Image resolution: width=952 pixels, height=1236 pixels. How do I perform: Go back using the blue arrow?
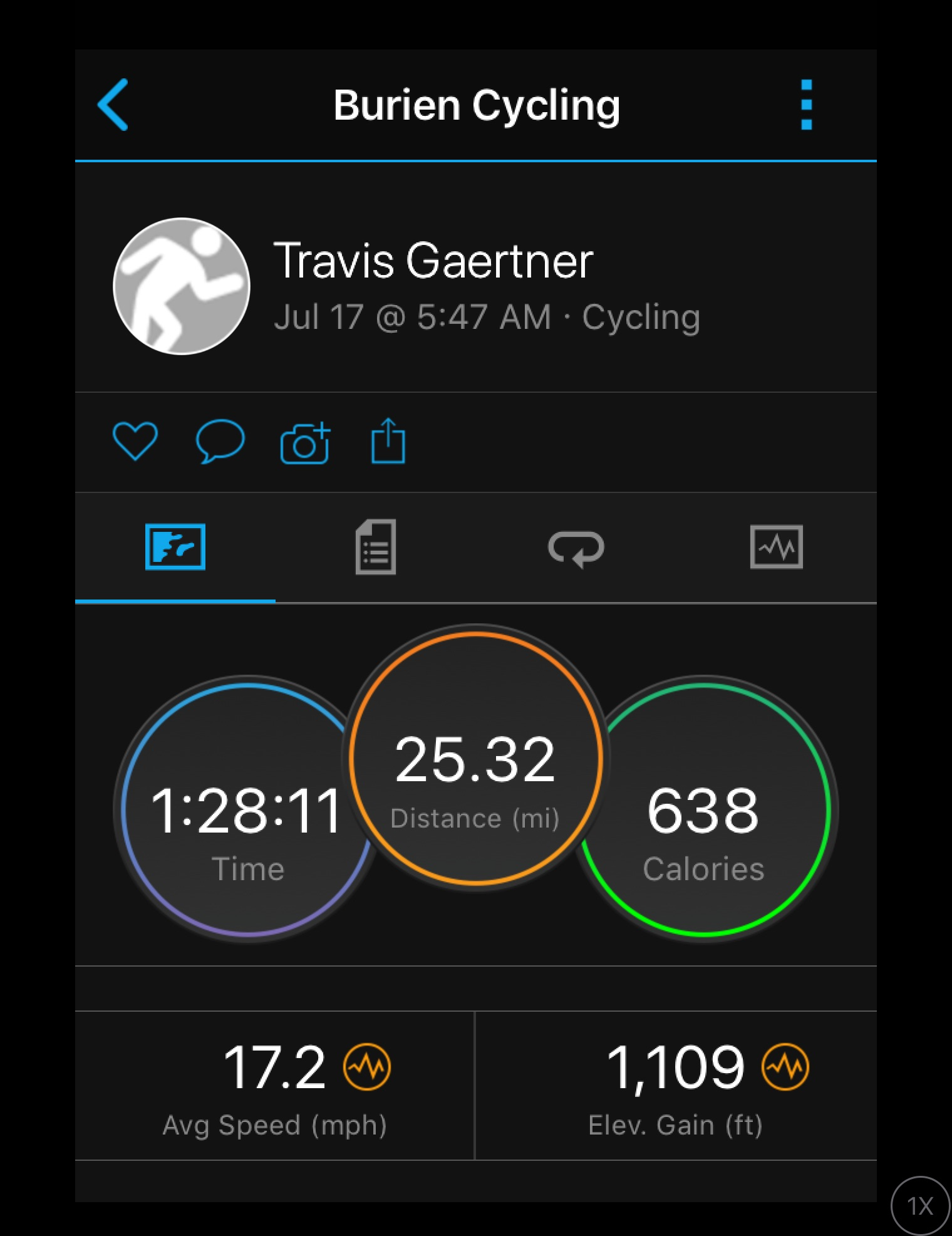(113, 105)
